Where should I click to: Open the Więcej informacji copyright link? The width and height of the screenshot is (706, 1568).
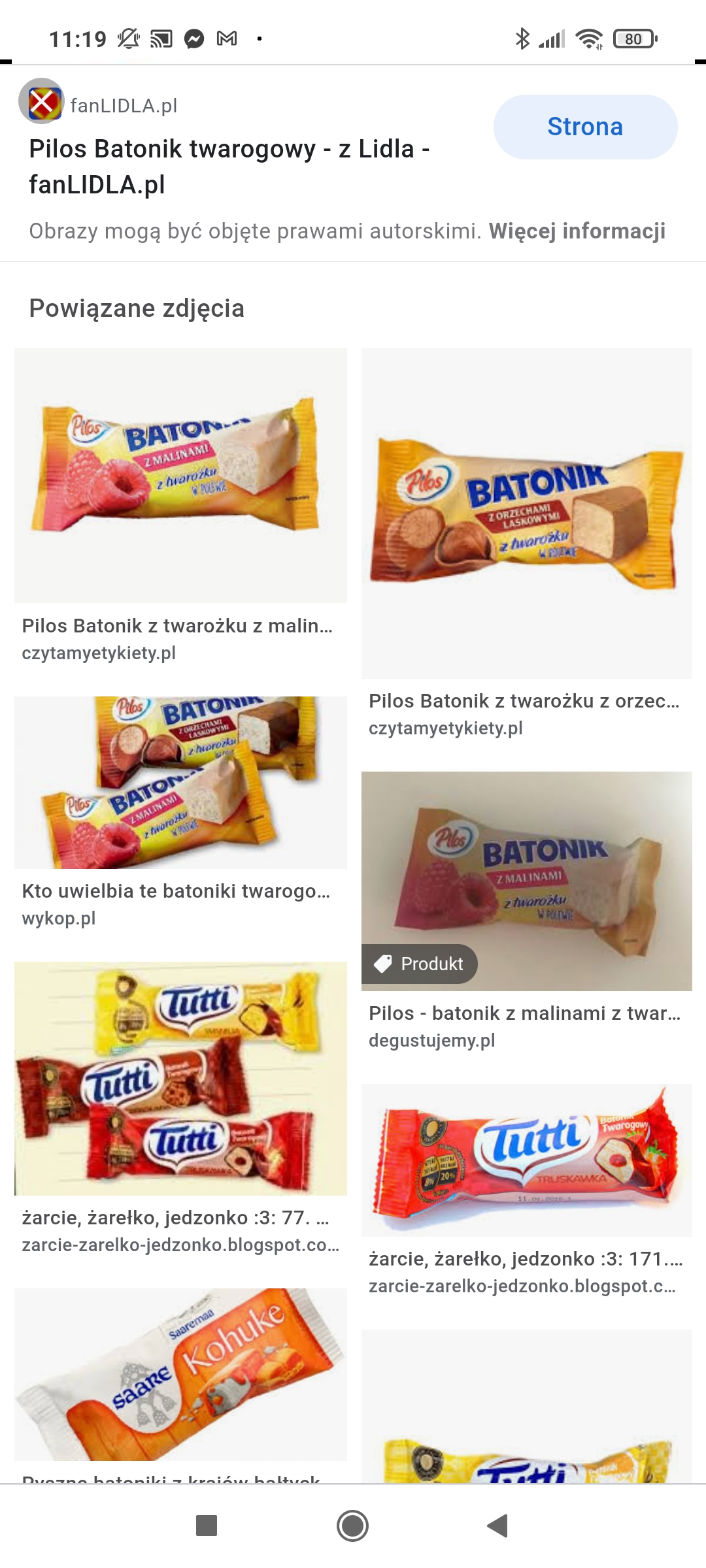coord(577,231)
